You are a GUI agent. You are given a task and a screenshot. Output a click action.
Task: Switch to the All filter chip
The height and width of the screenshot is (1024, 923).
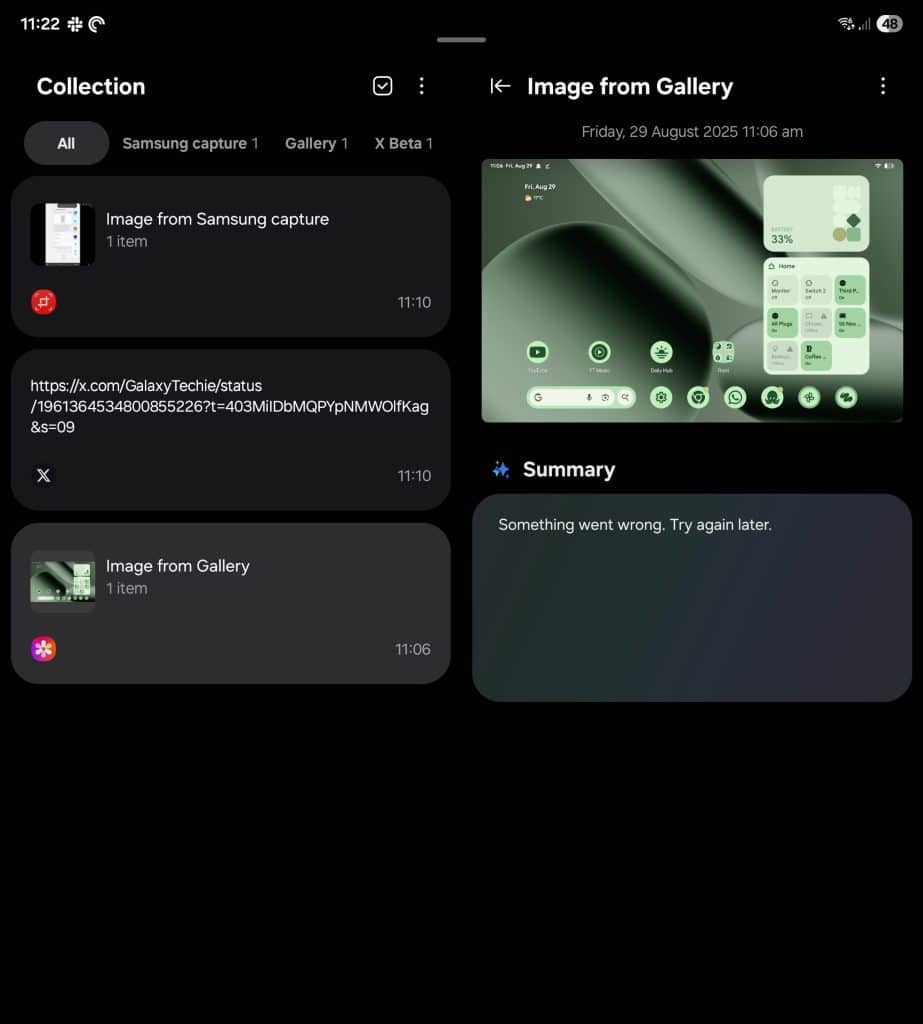66,143
